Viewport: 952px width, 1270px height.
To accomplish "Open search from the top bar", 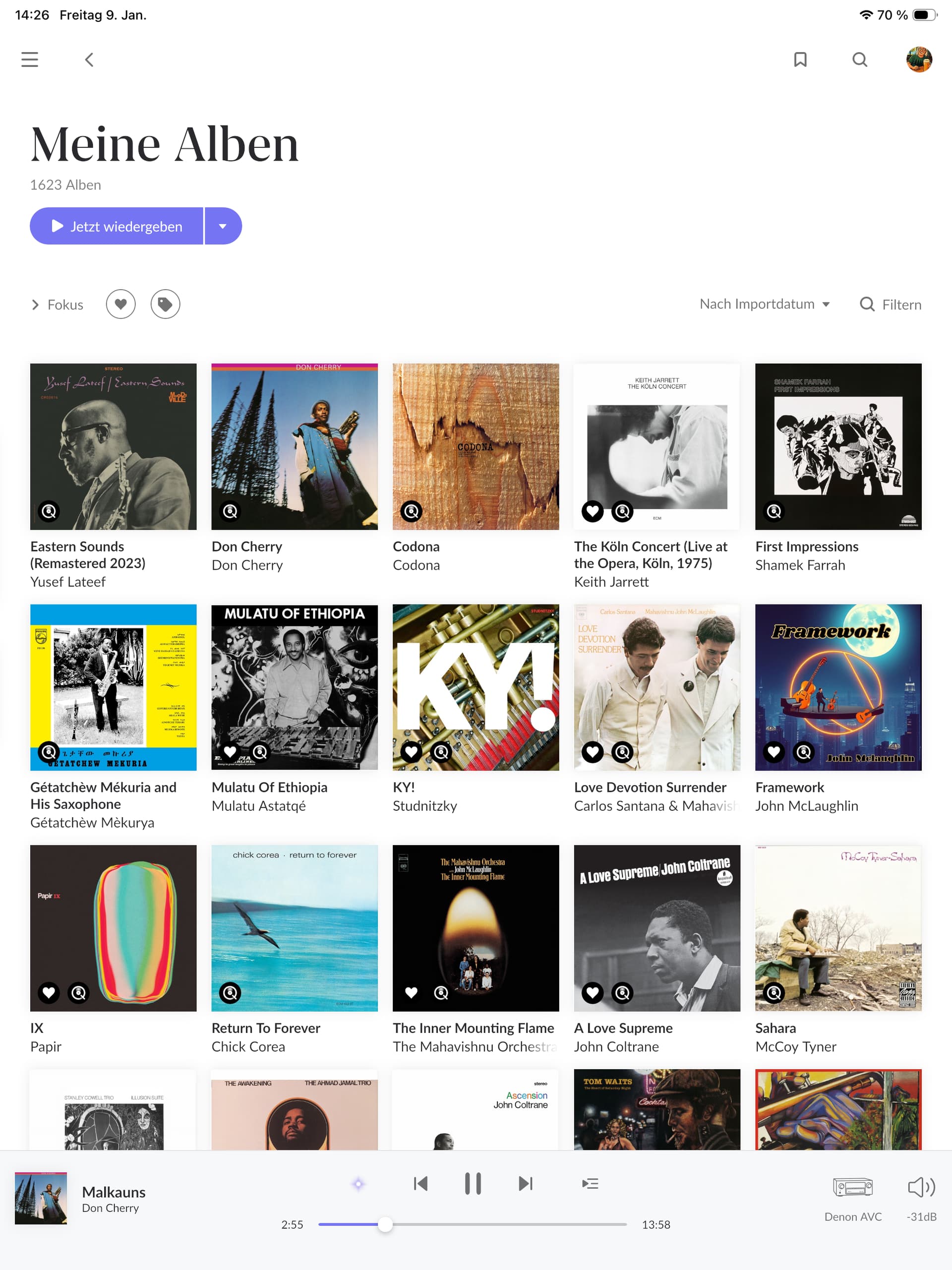I will click(x=860, y=60).
